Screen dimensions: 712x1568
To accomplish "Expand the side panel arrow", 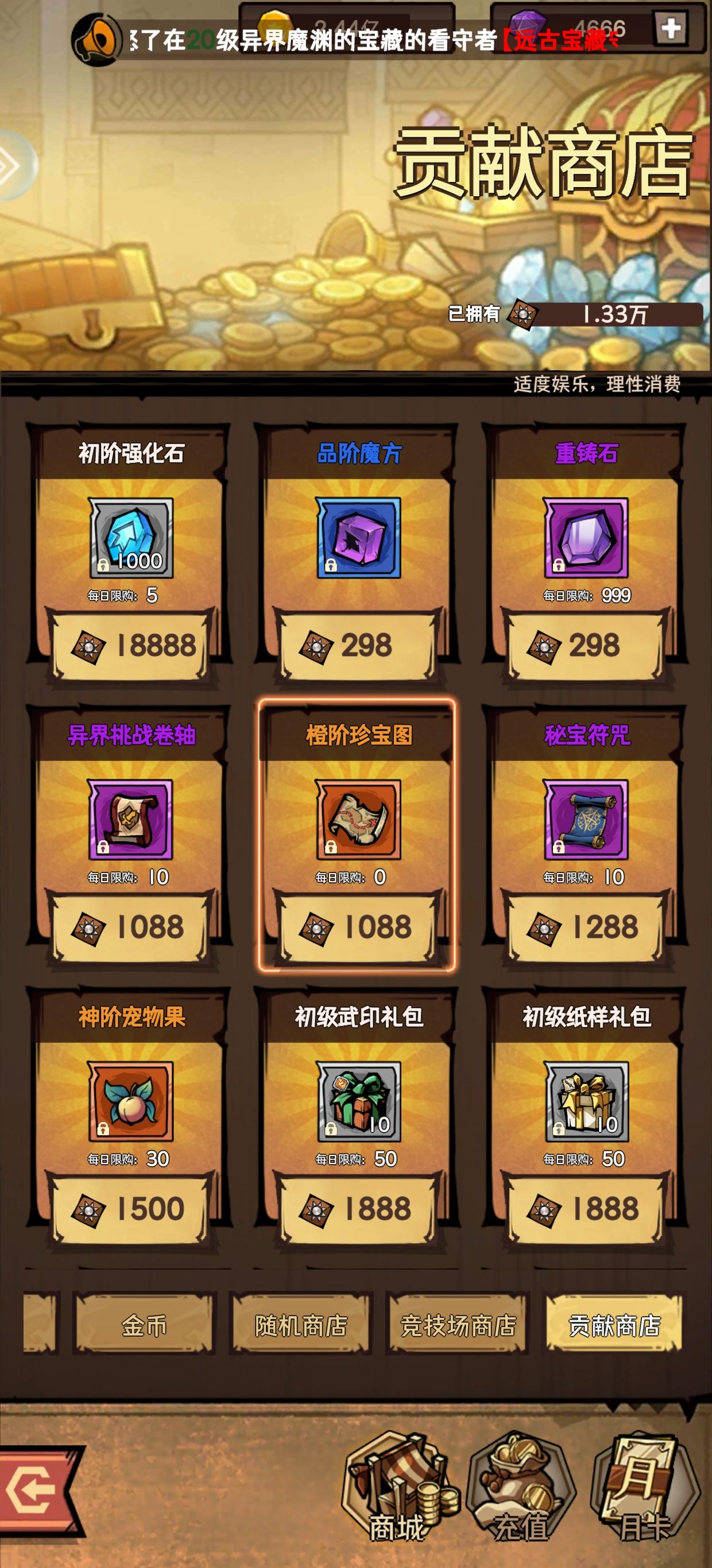I will [12, 165].
